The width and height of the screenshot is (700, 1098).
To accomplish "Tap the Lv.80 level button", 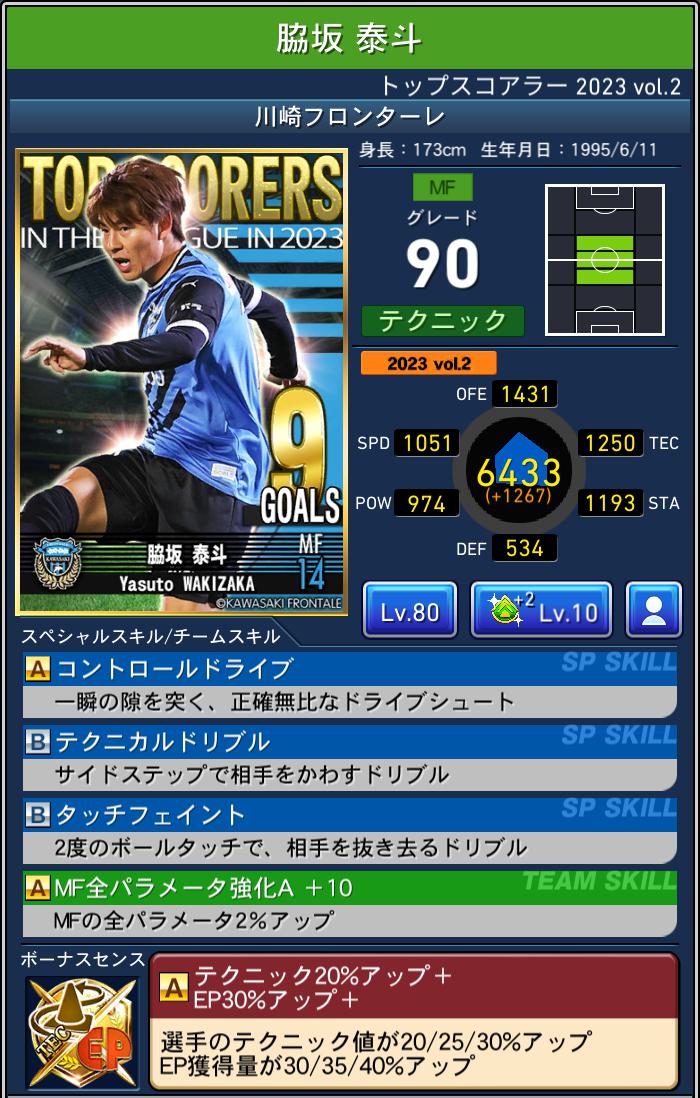I will [x=410, y=610].
